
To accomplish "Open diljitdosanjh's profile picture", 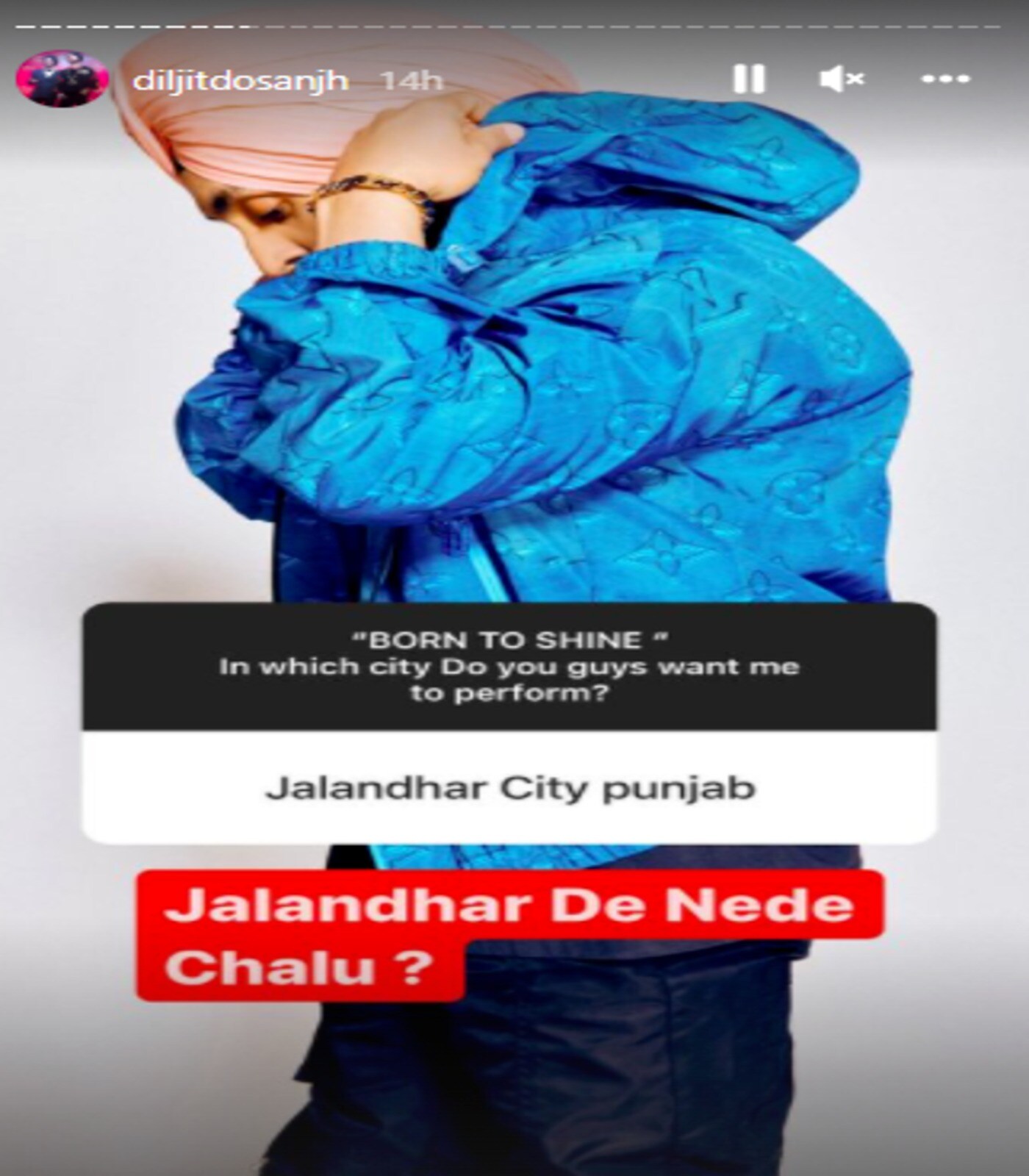I will (x=62, y=79).
